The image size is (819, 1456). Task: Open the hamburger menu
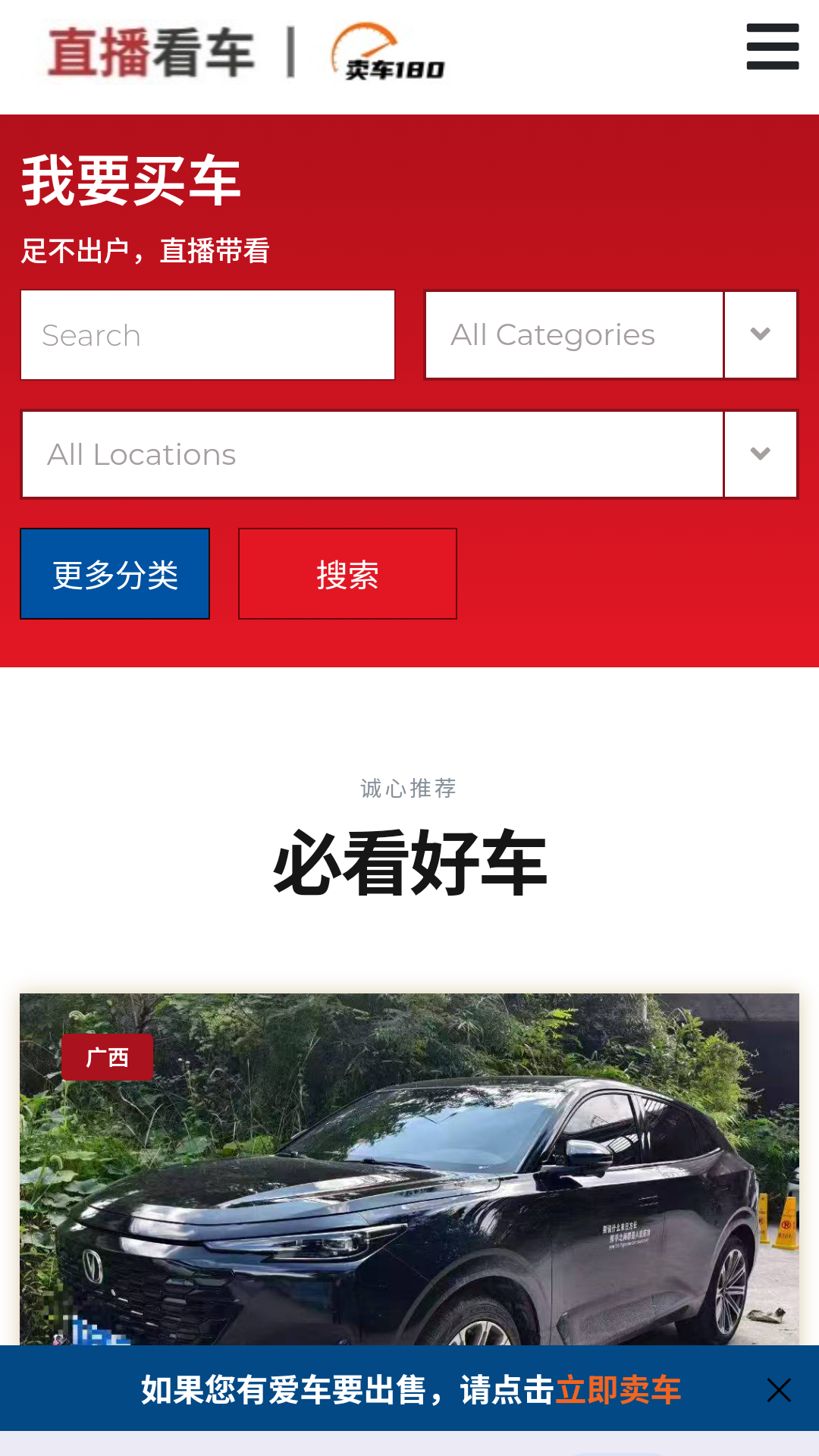coord(772,47)
